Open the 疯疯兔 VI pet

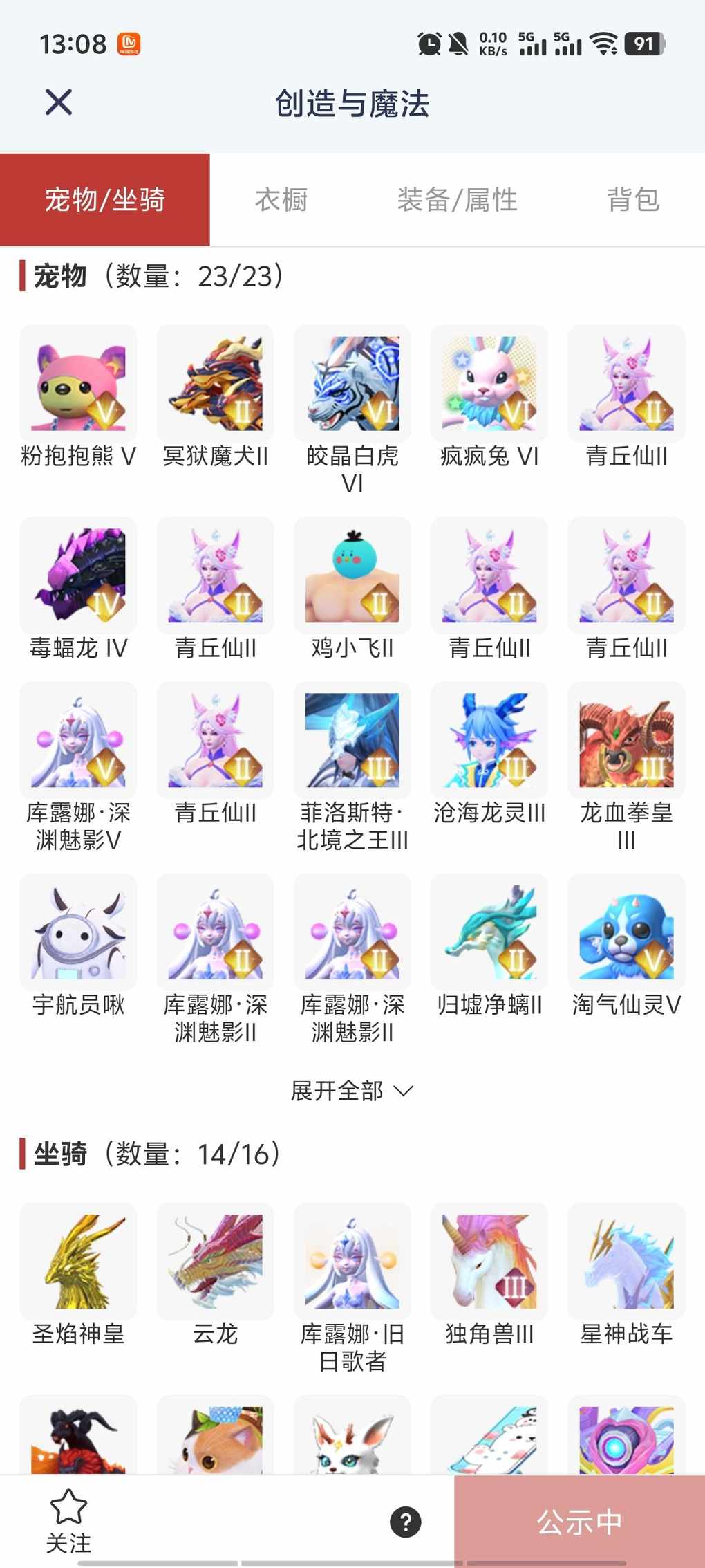coord(489,384)
